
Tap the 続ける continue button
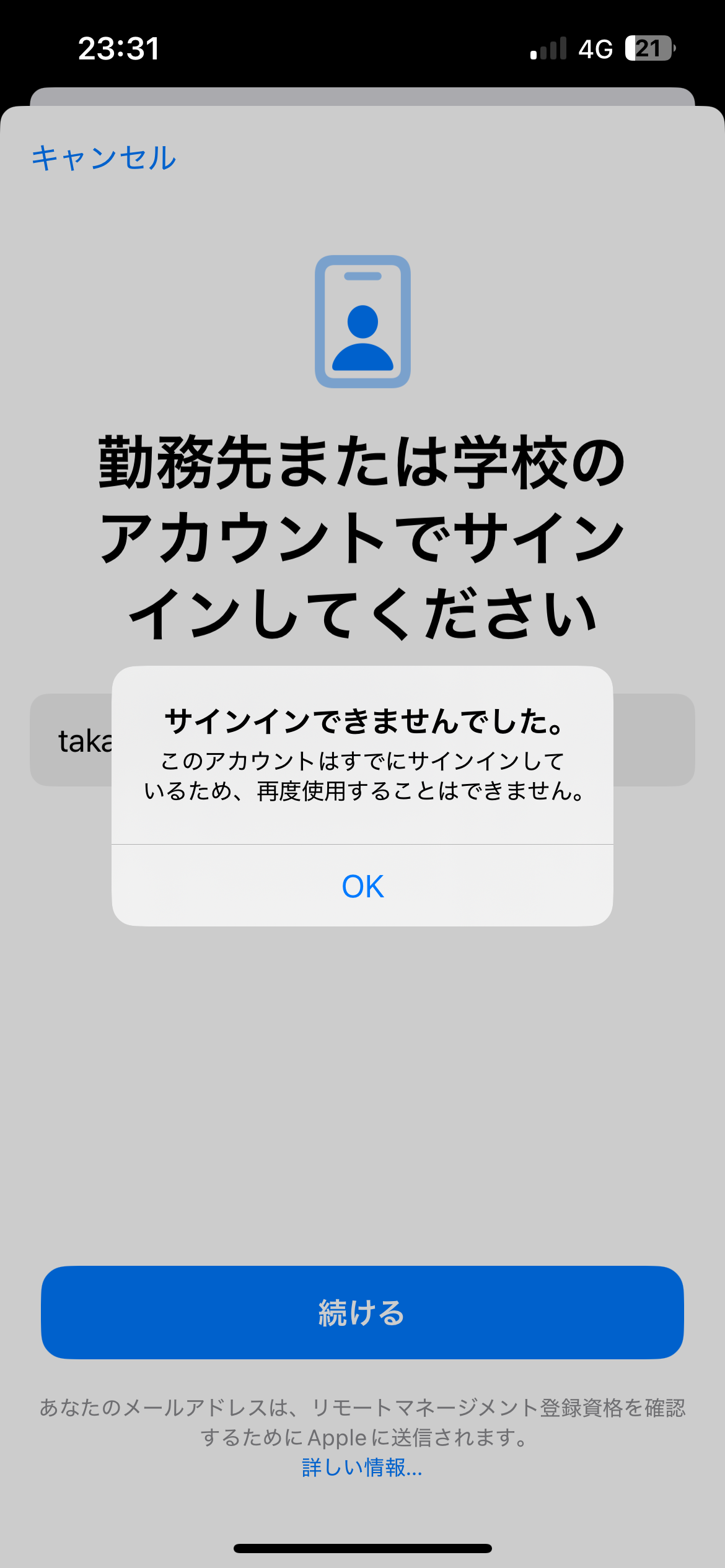362,1312
